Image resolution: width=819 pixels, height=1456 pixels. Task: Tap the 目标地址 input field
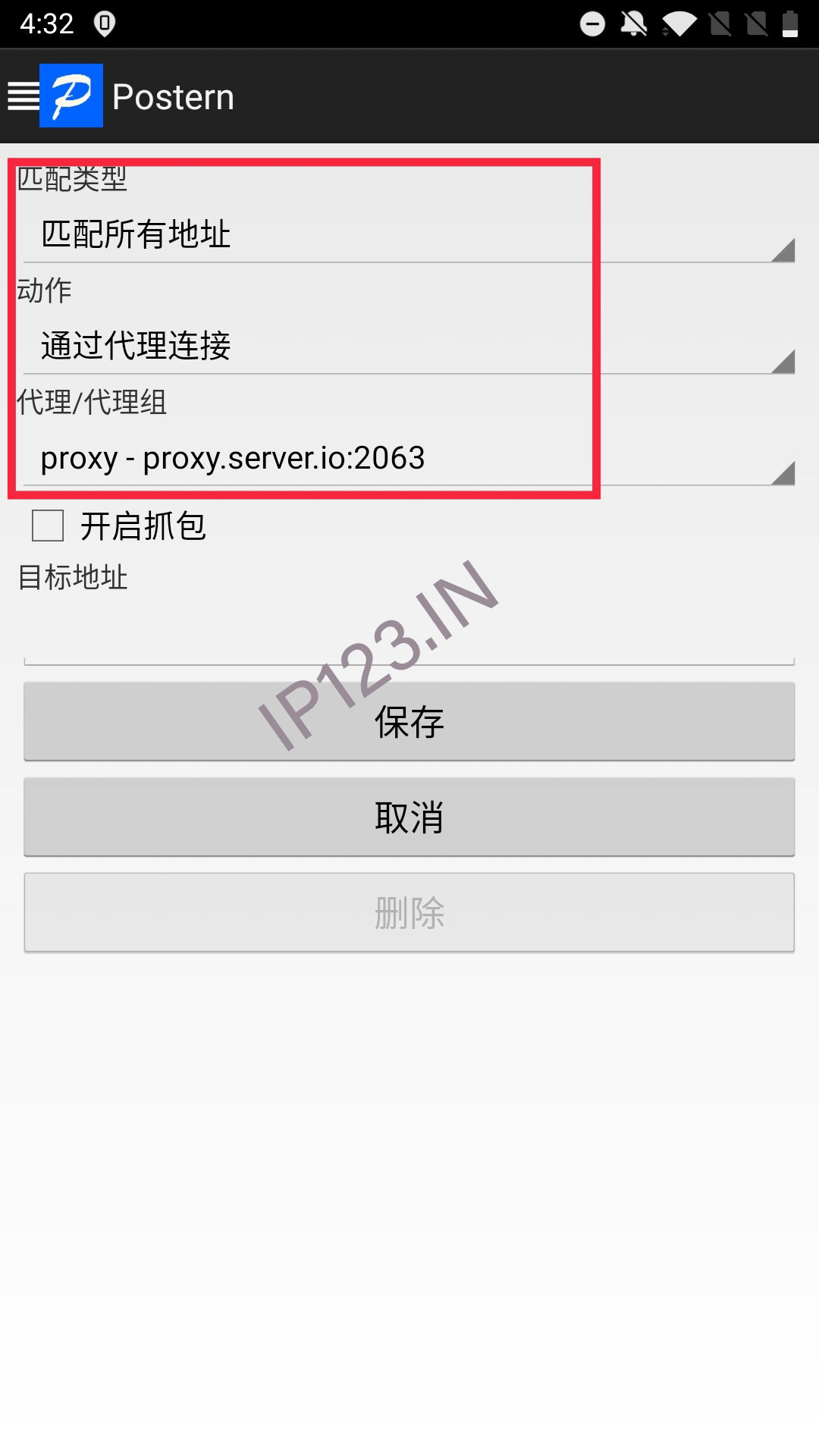point(409,633)
